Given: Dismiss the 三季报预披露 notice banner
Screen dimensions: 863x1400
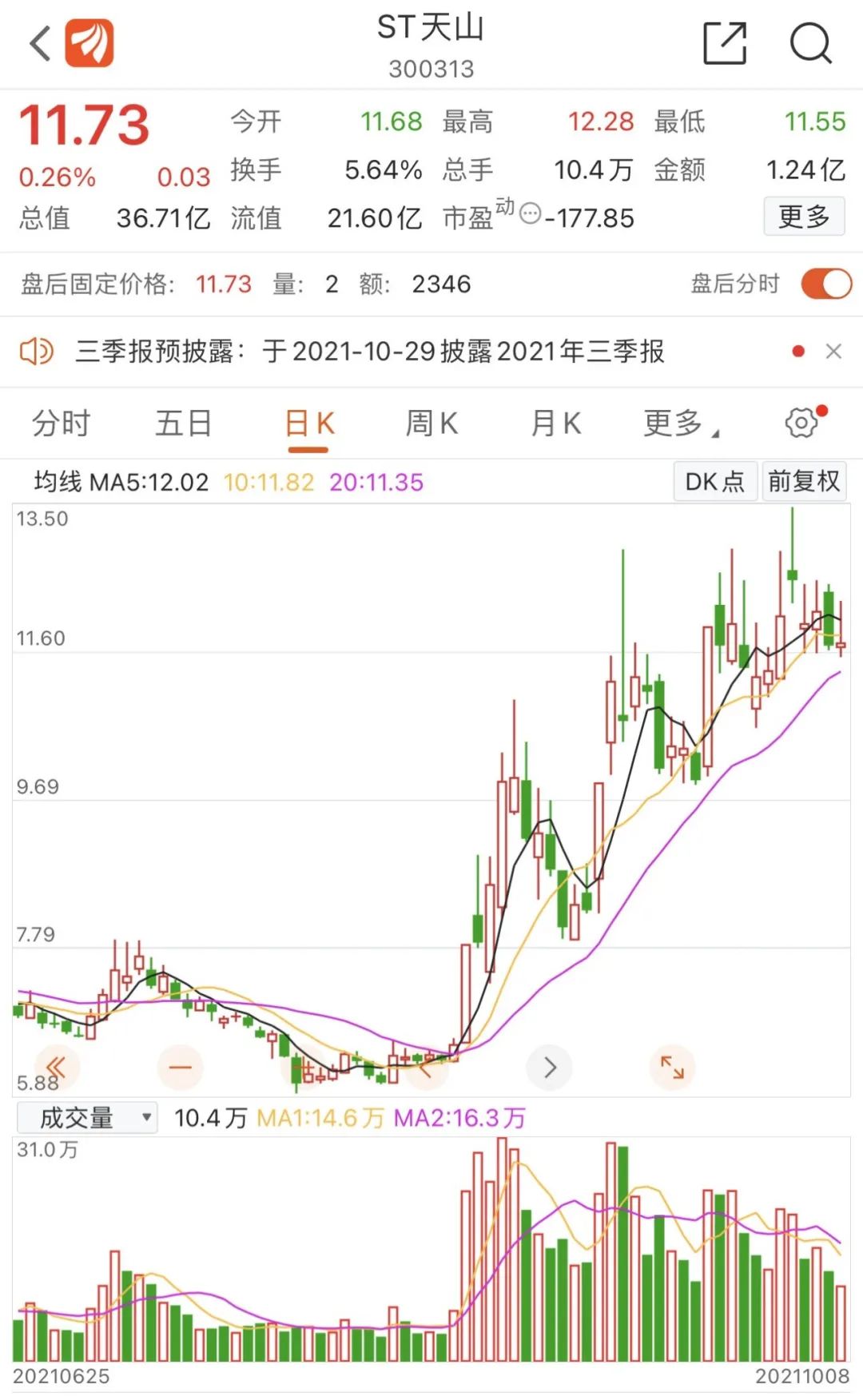Looking at the screenshot, I should (833, 352).
